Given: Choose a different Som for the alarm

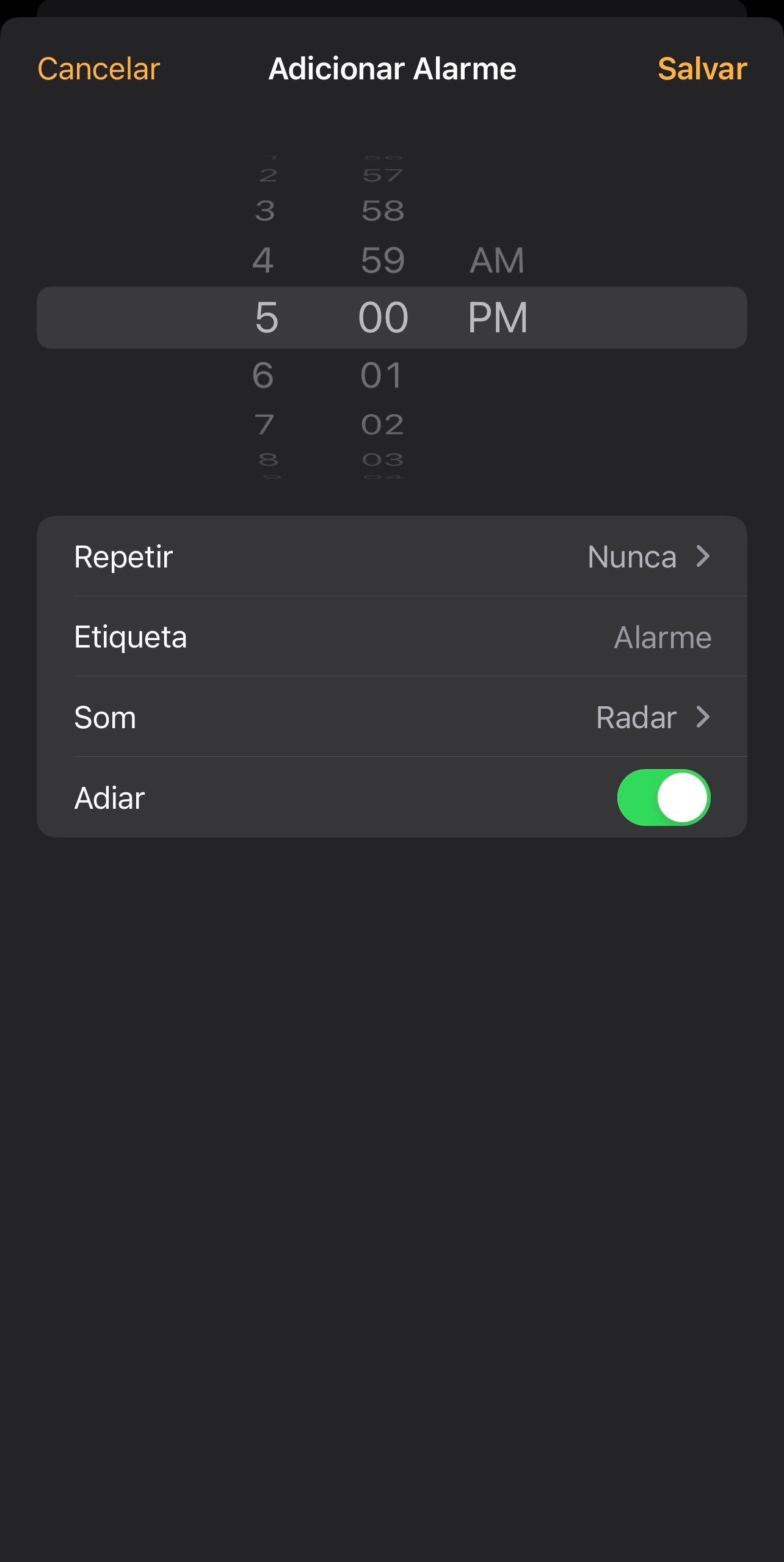Looking at the screenshot, I should (391, 717).
